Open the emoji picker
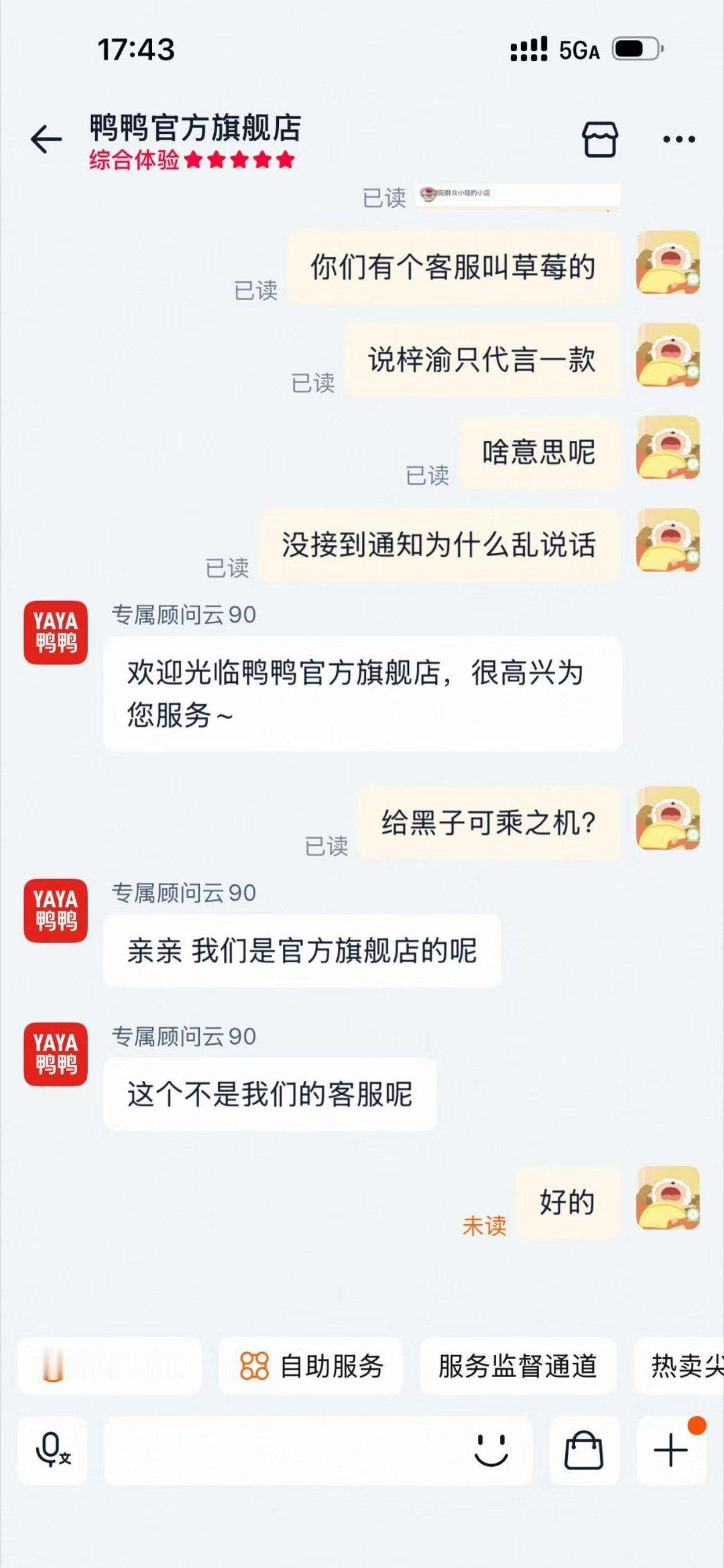Viewport: 724px width, 1568px height. pyautogui.click(x=491, y=1450)
